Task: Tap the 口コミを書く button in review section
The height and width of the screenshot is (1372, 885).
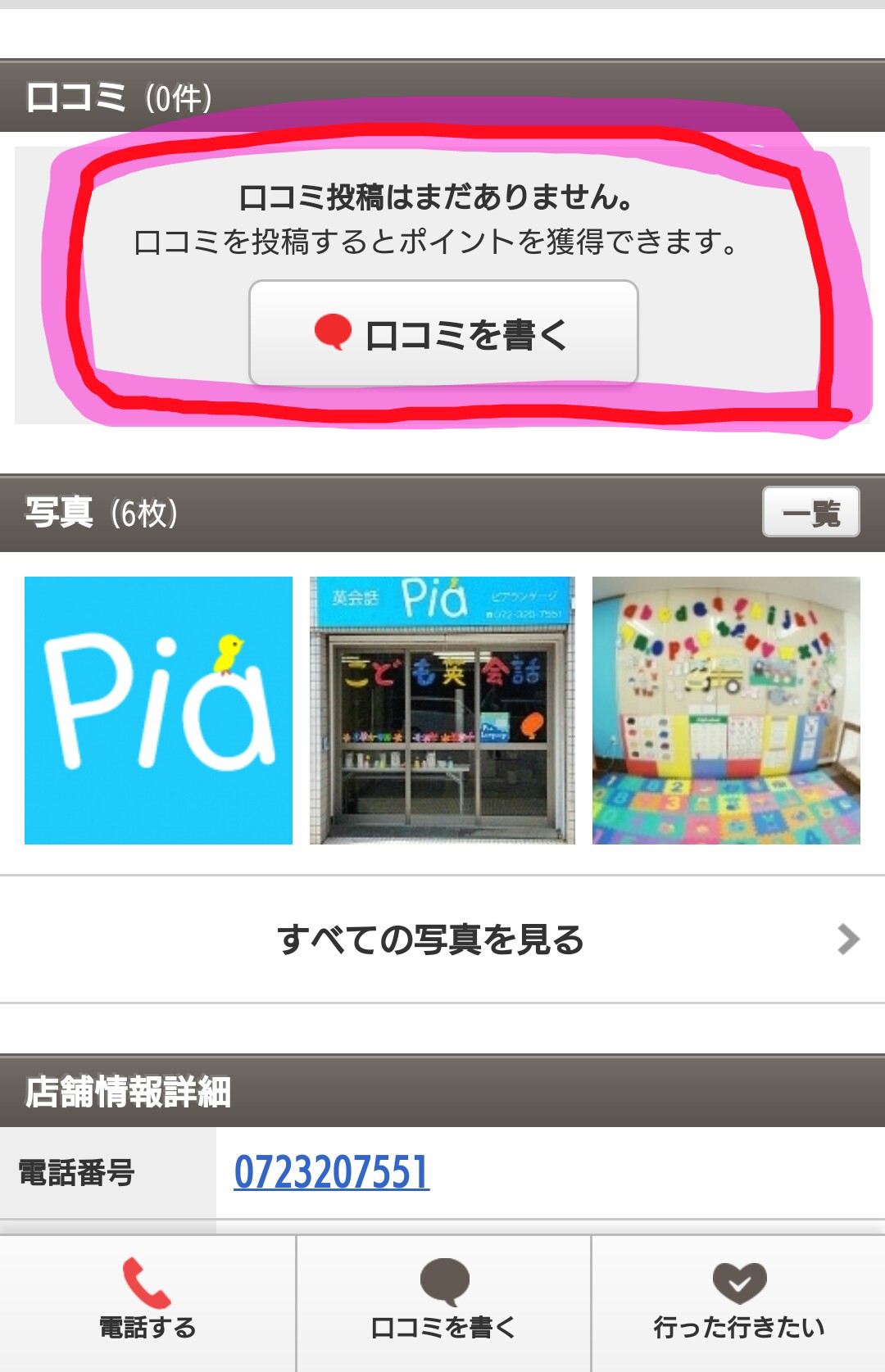Action: click(443, 333)
